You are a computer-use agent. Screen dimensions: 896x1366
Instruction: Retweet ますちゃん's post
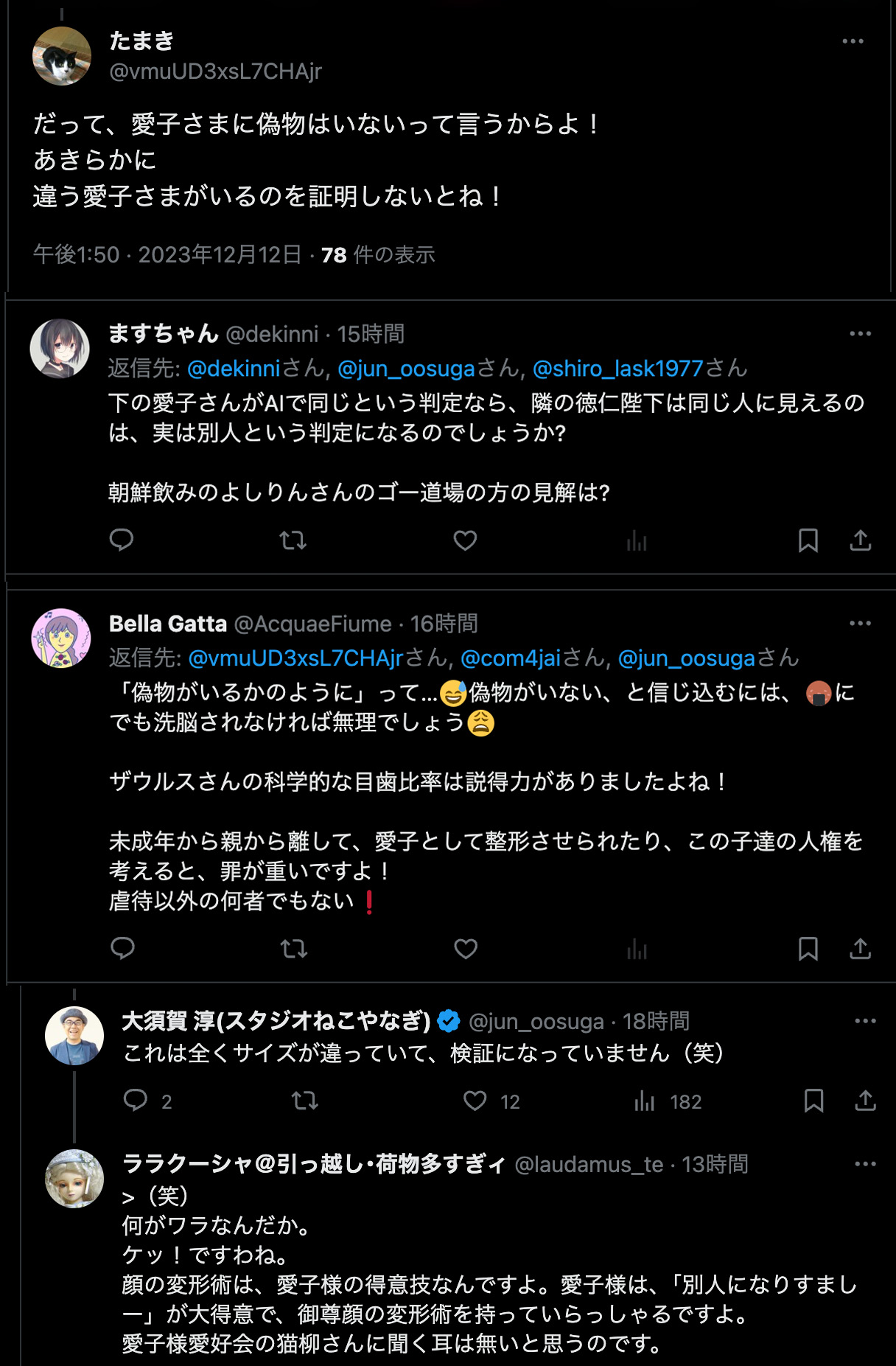293,540
